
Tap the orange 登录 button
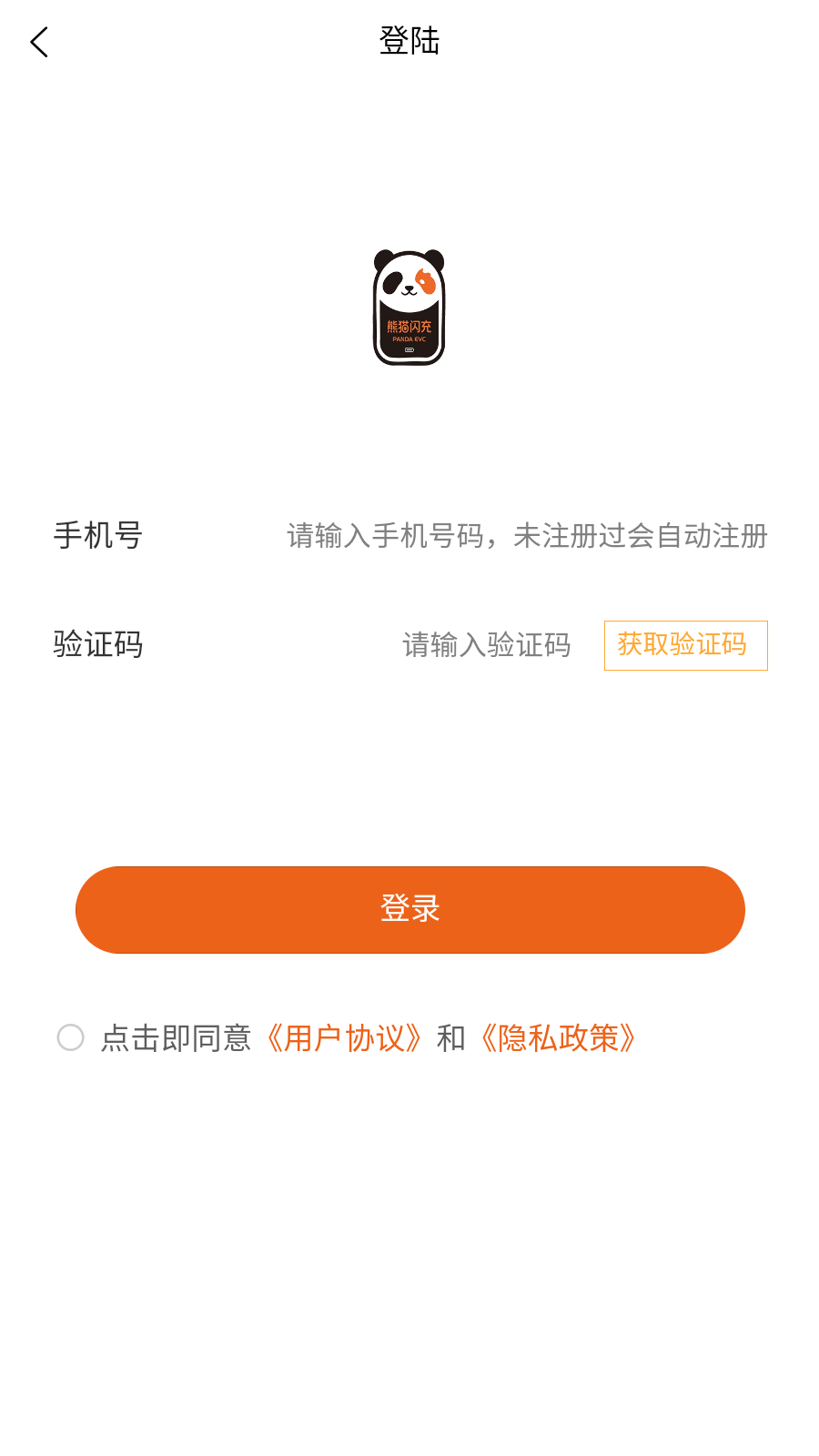point(409,909)
